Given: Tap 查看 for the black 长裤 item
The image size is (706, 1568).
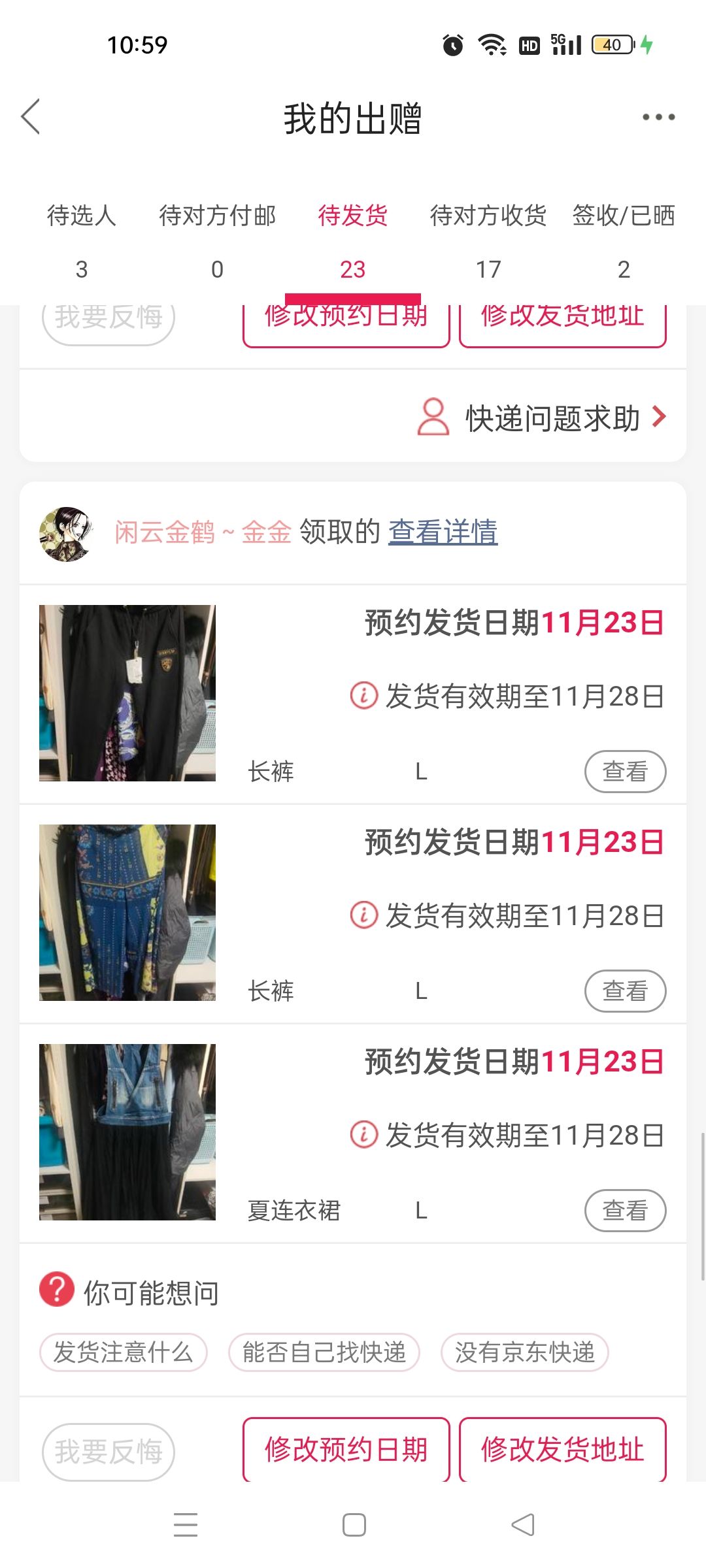Looking at the screenshot, I should [x=625, y=772].
